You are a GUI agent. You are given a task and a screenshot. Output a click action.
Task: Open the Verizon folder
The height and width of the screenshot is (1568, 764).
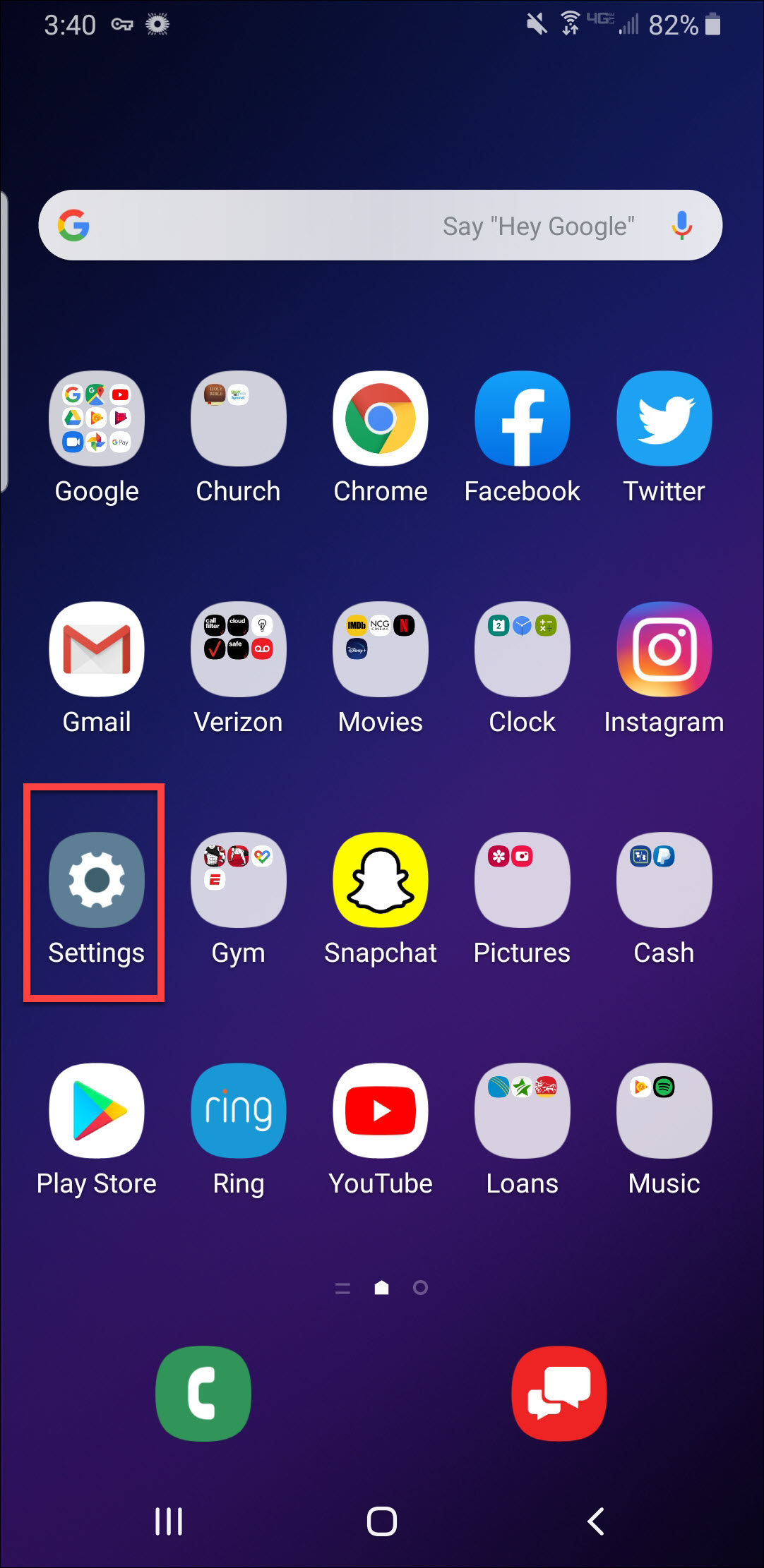pos(239,649)
